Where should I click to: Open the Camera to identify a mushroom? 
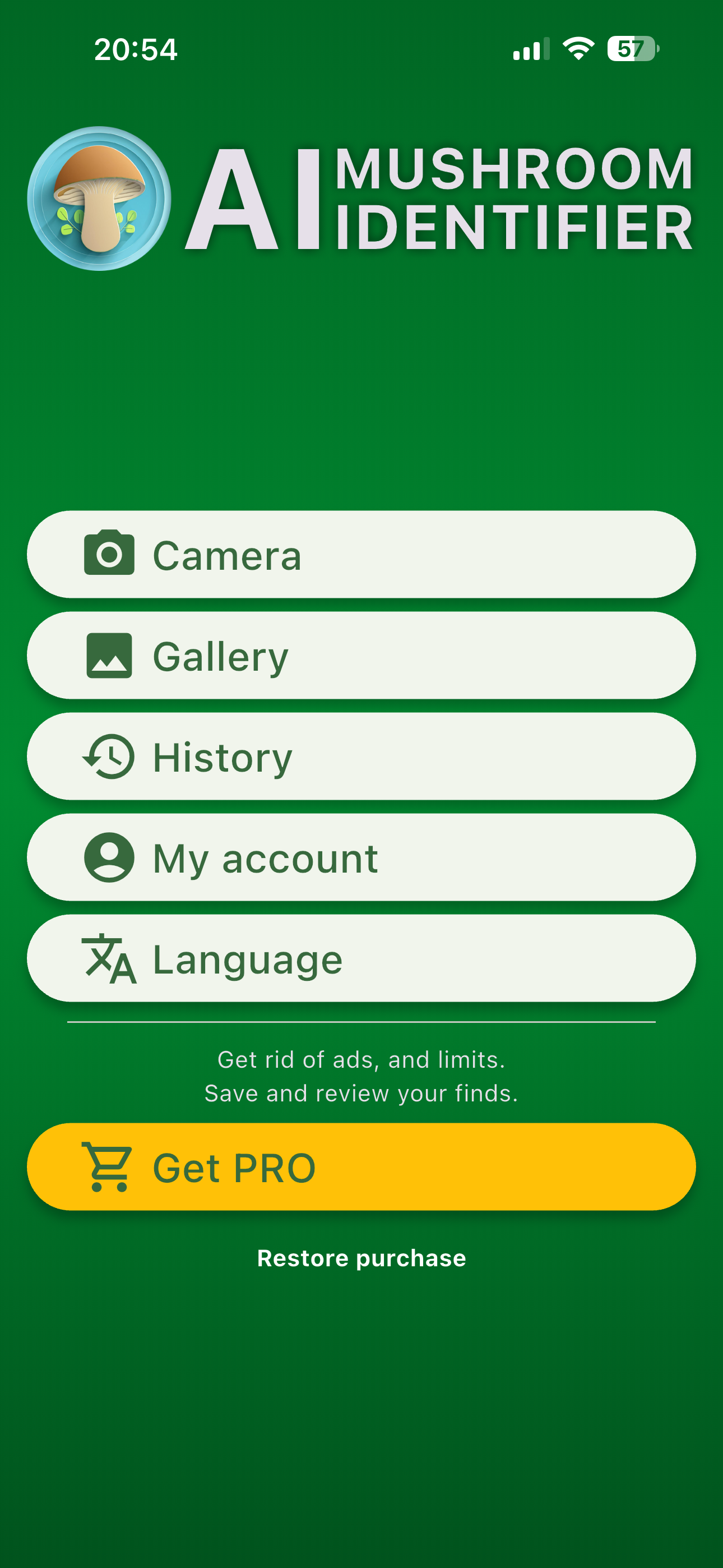(361, 555)
